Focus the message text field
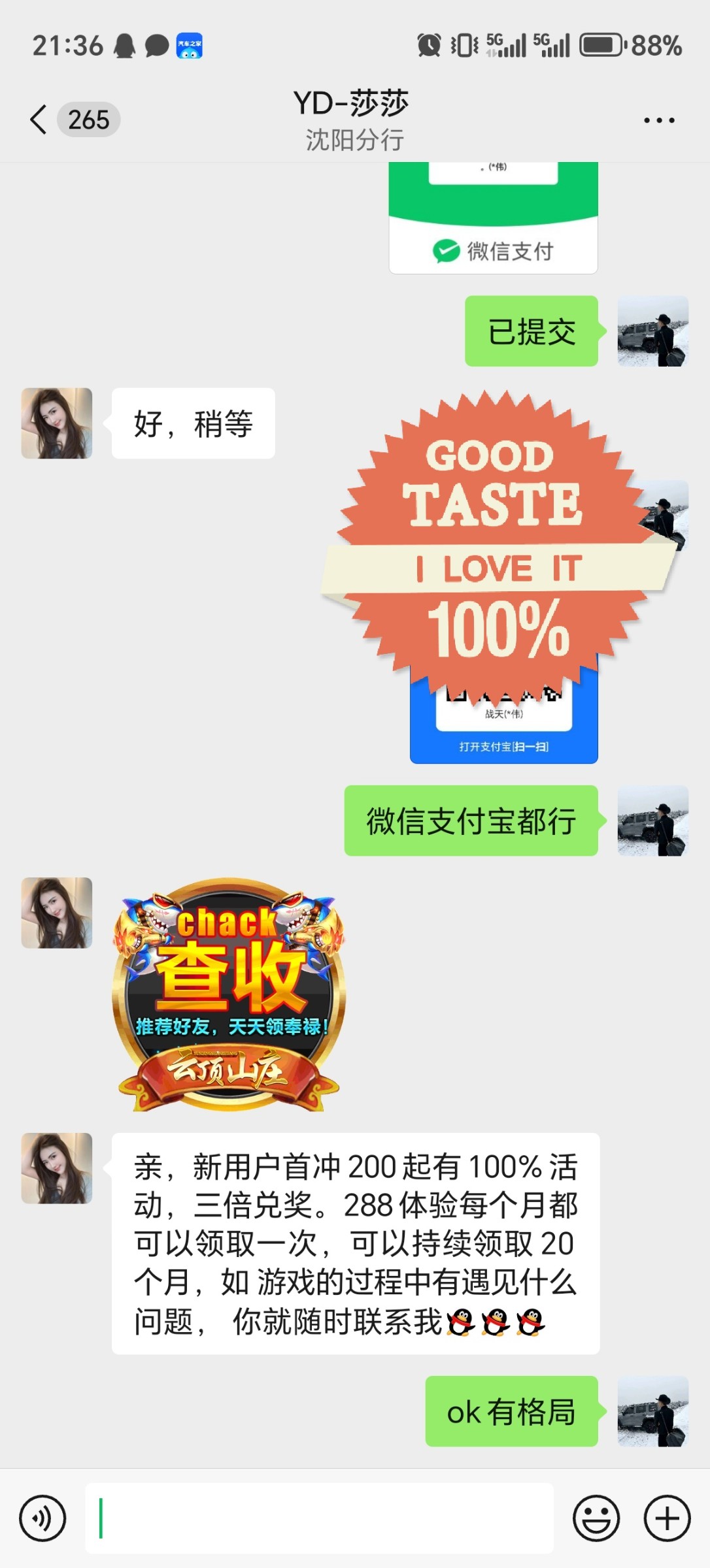This screenshot has width=710, height=1568. tap(319, 1518)
